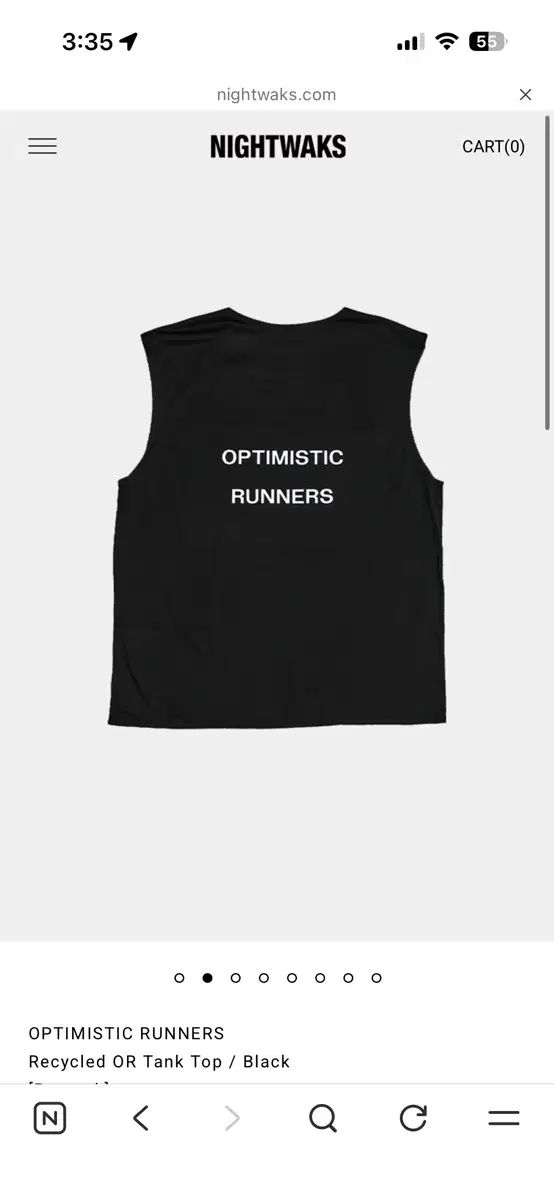Tap the N icon in bottom toolbar

50,1118
